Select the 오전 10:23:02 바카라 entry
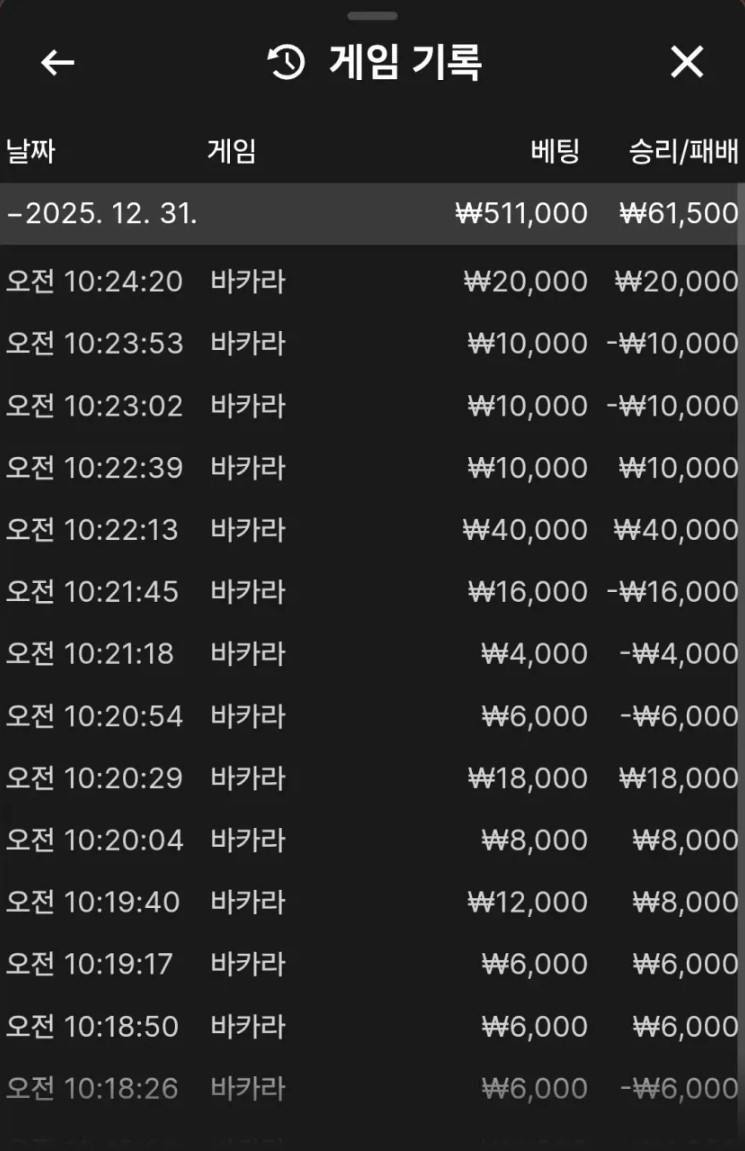The image size is (745, 1151). point(372,406)
